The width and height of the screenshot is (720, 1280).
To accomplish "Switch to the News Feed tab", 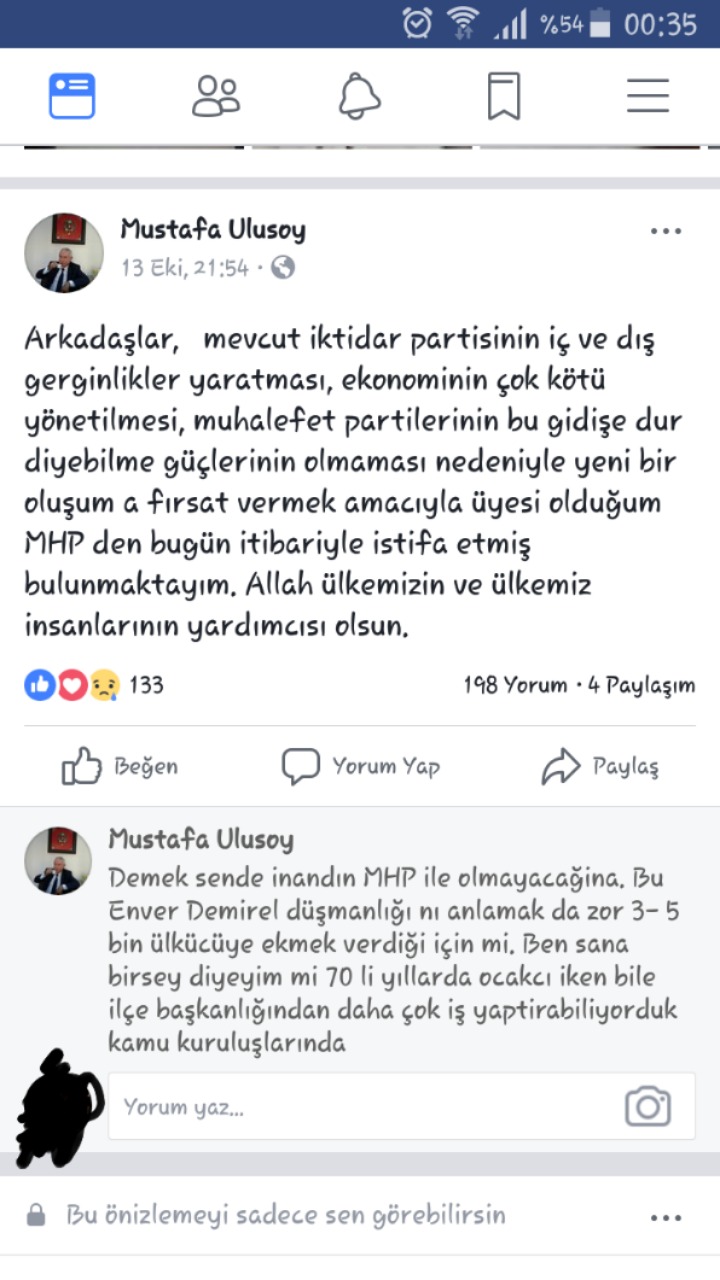I will [x=72, y=97].
